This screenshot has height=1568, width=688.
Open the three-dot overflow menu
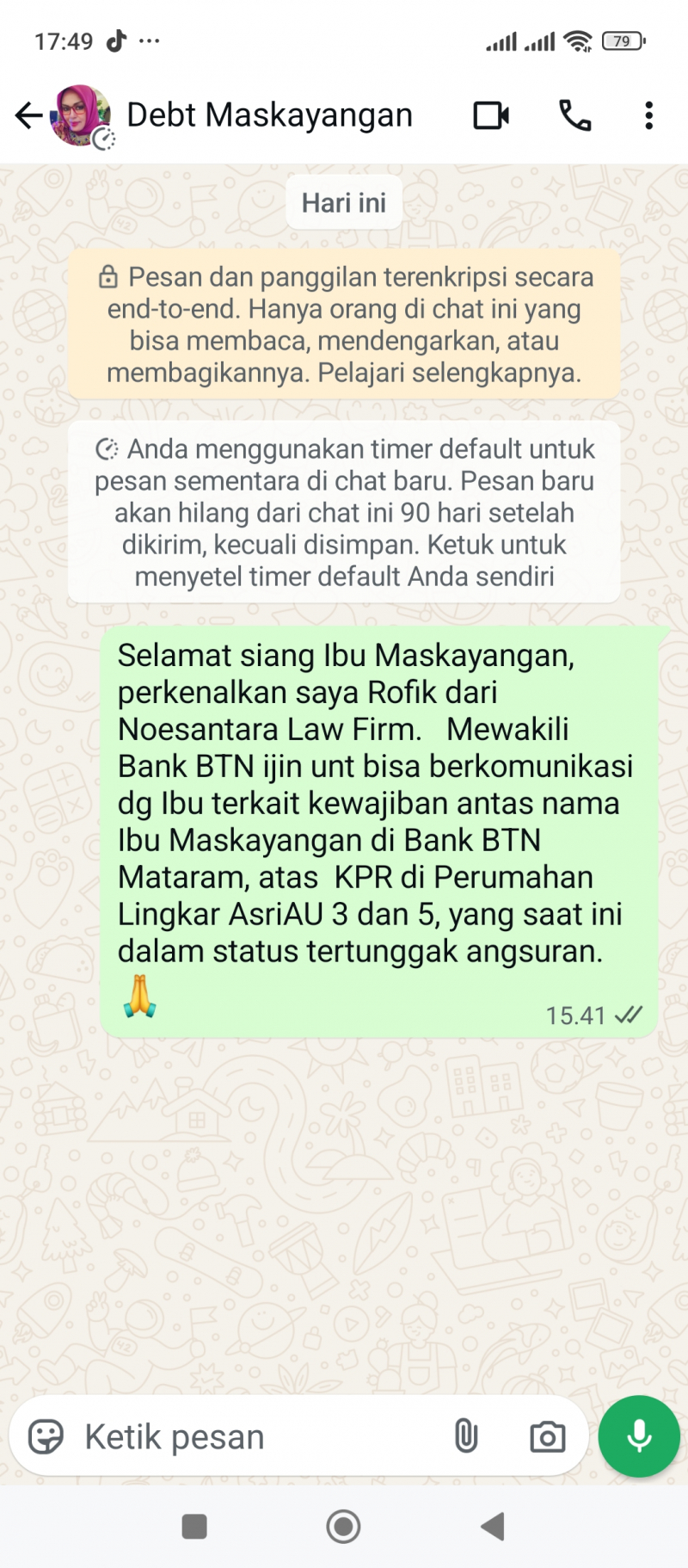648,115
